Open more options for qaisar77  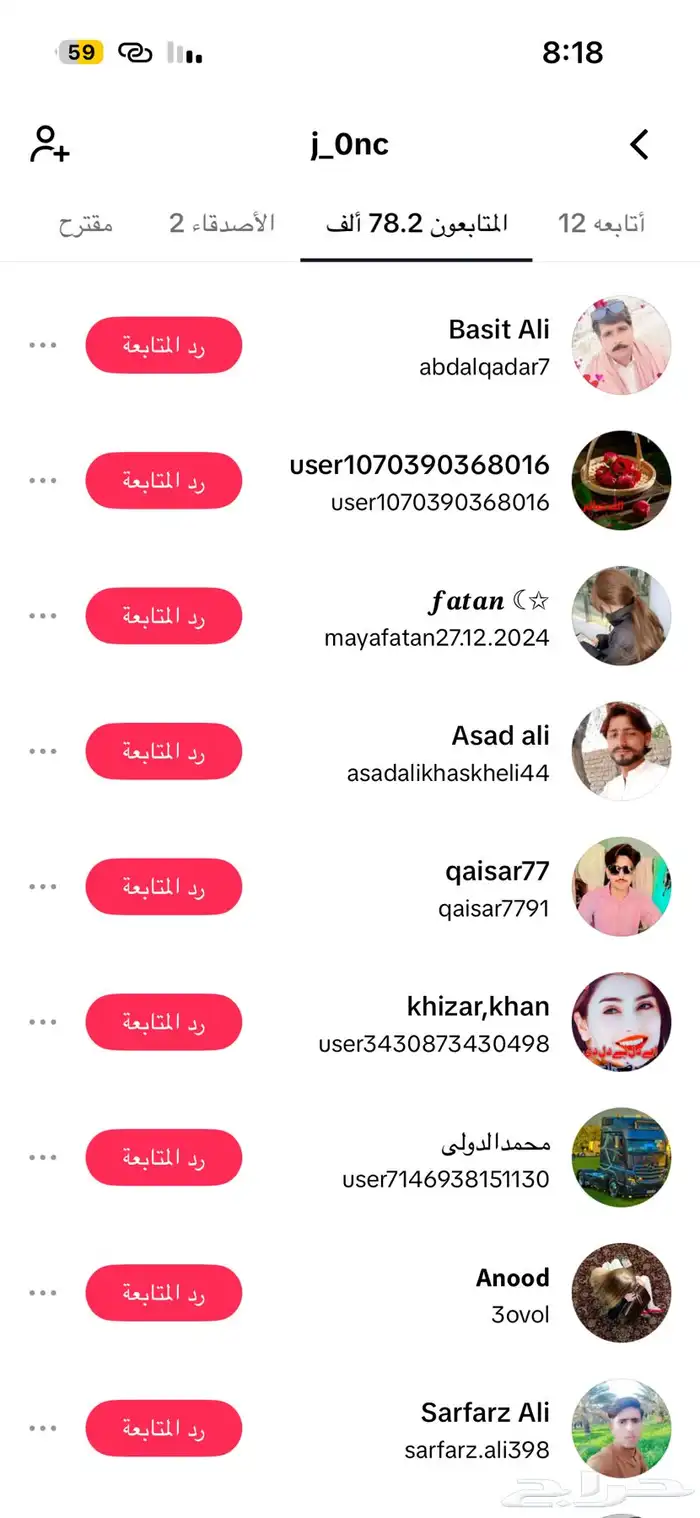[43, 886]
